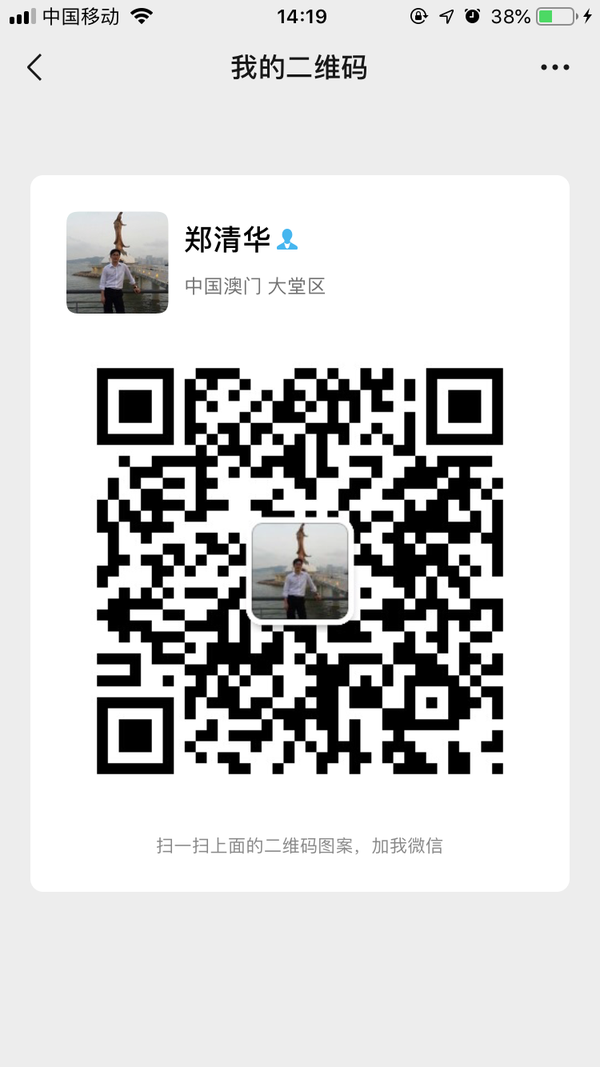Go back from My QR Code page
The image size is (600, 1067).
click(x=35, y=67)
